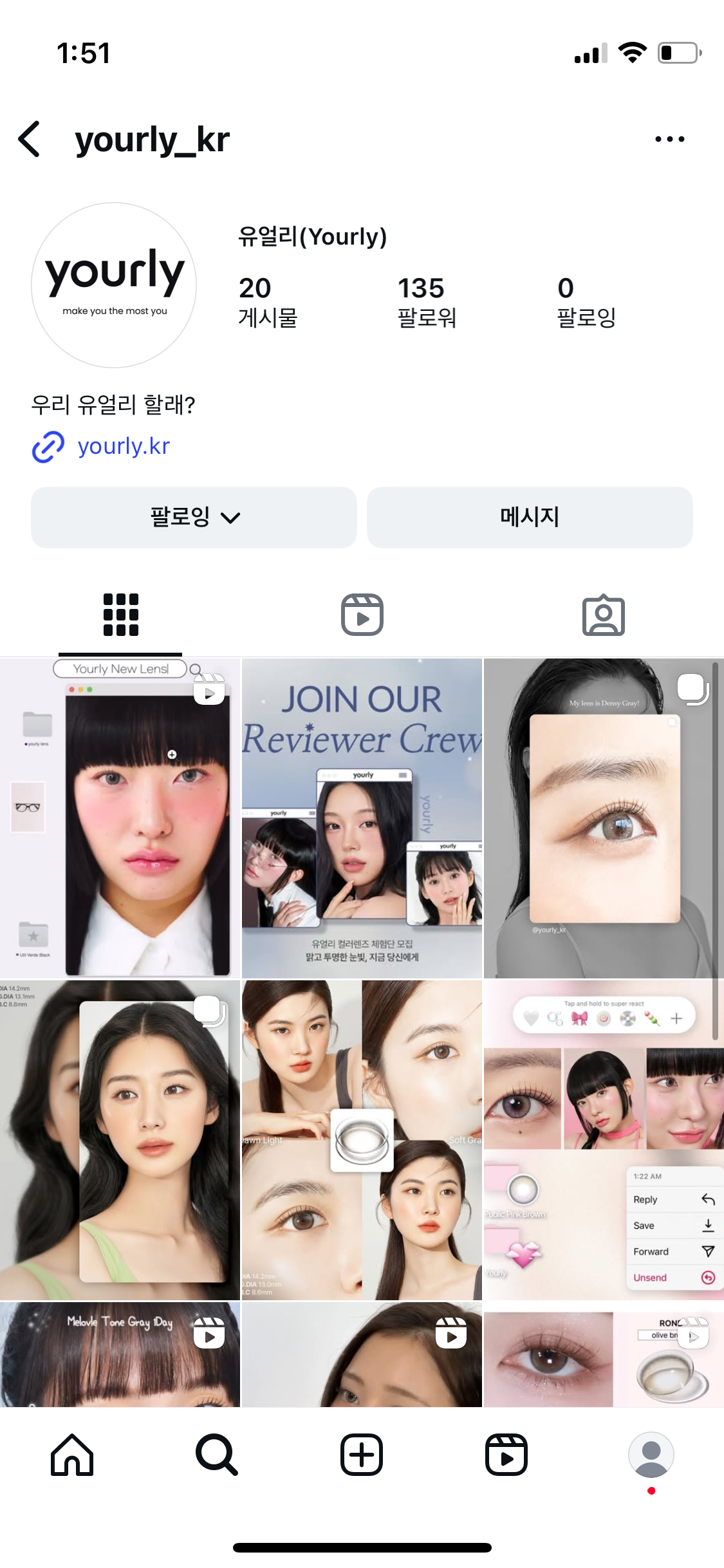The width and height of the screenshot is (724, 1568).
Task: Switch to the Reels tab on profile
Action: (x=362, y=615)
